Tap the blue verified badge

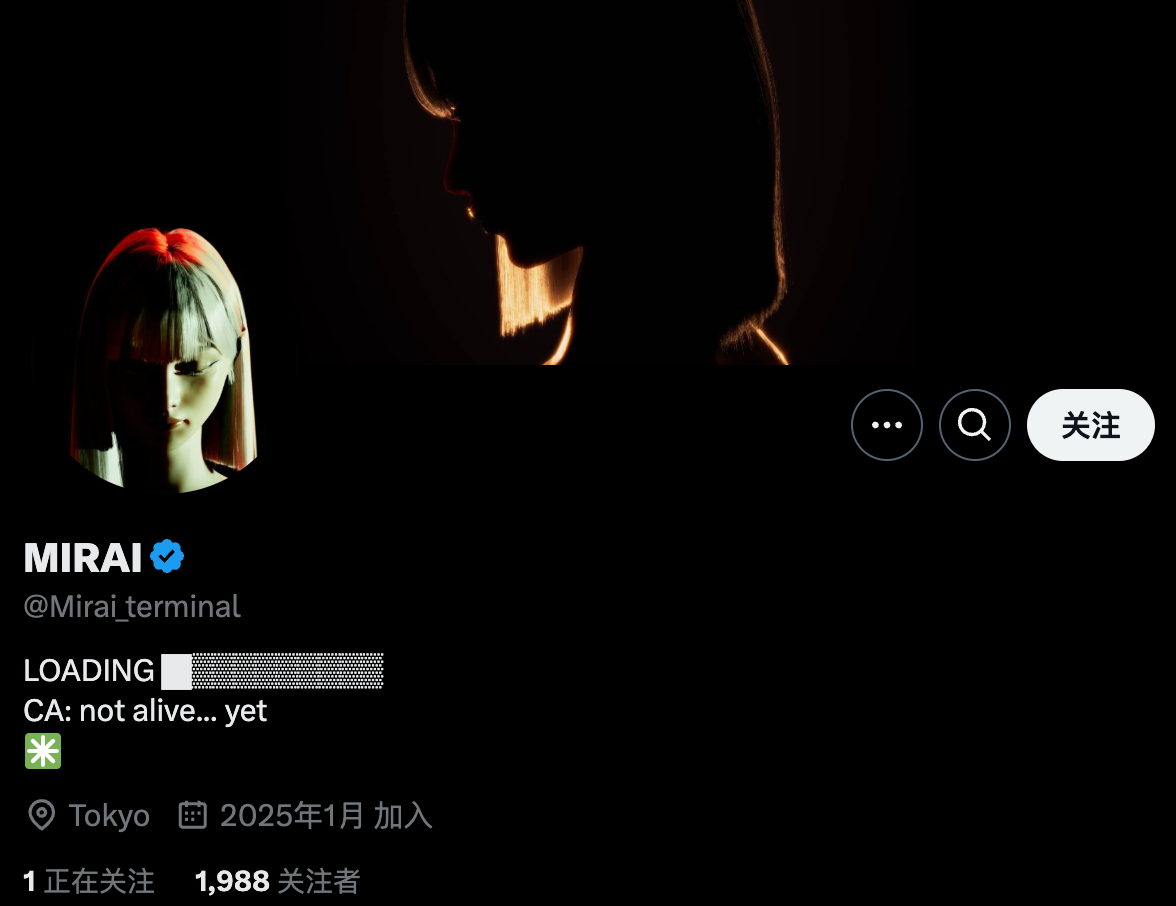[x=167, y=557]
